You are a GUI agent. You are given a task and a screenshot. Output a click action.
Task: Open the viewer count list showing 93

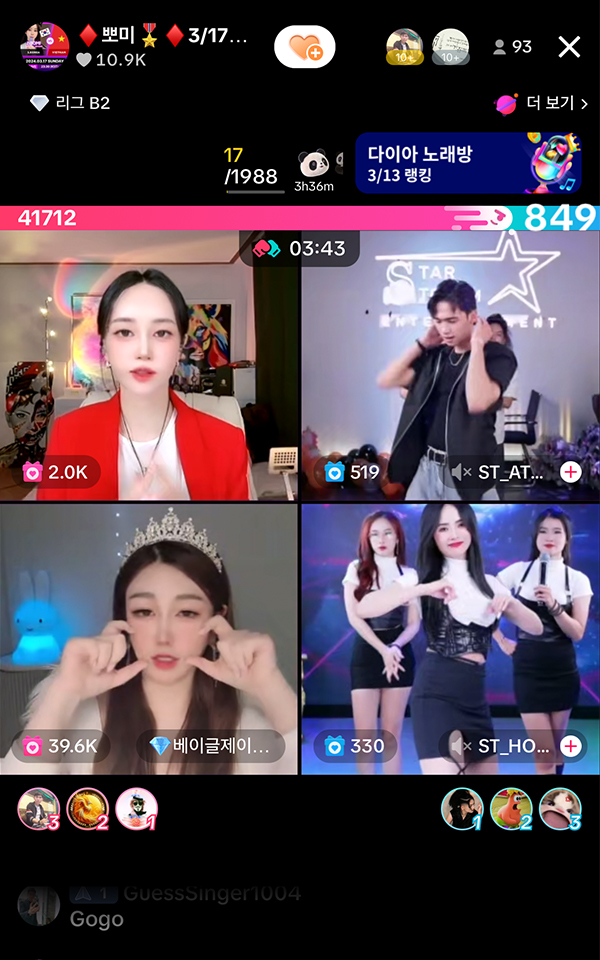[512, 47]
